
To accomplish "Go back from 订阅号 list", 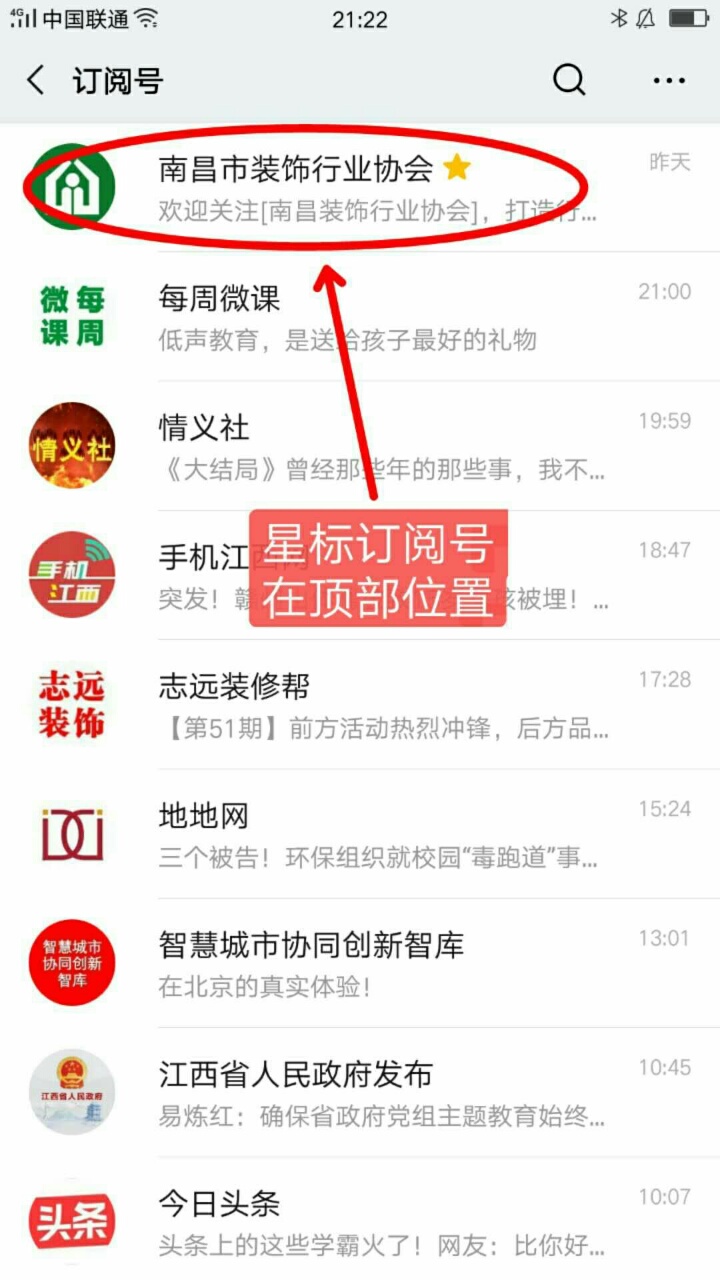I will click(x=36, y=81).
